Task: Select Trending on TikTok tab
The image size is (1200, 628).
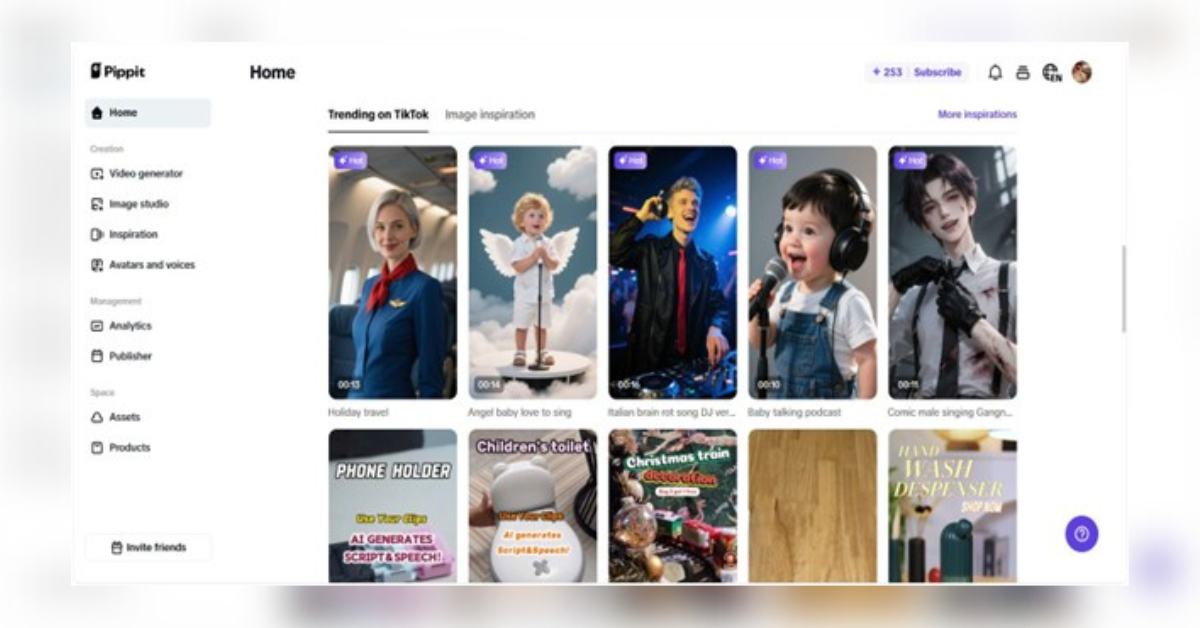Action: 378,115
